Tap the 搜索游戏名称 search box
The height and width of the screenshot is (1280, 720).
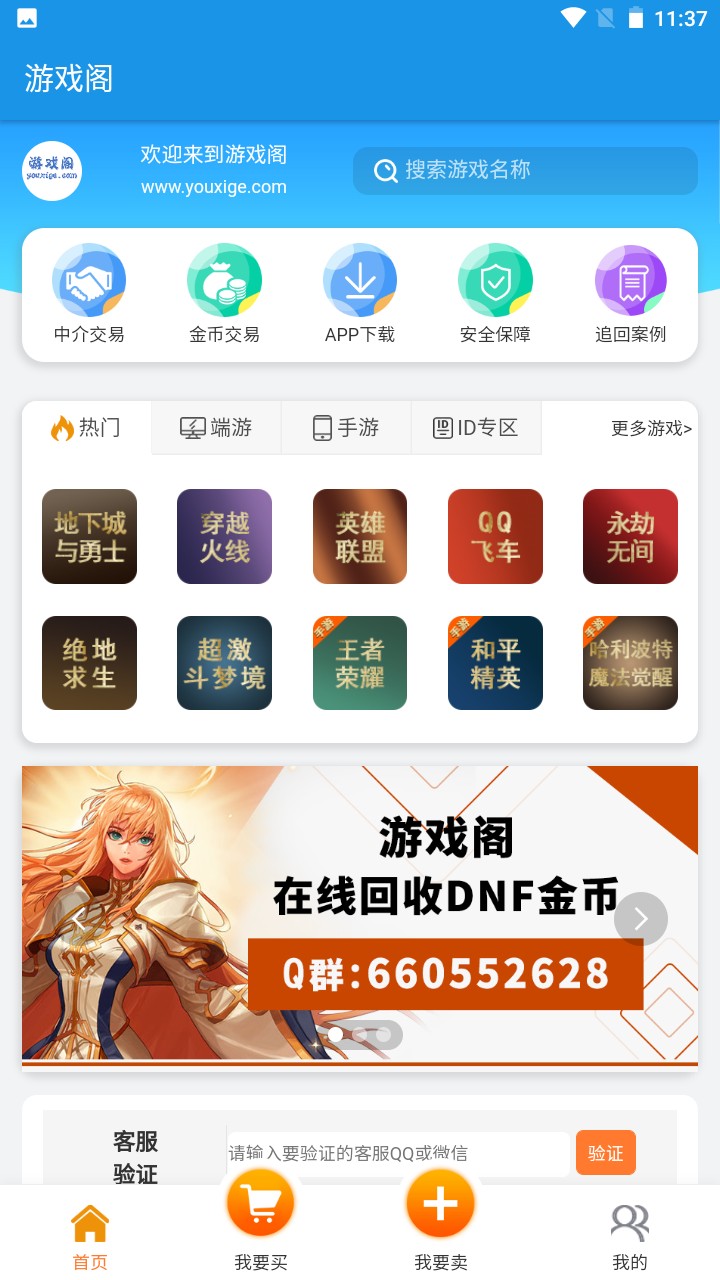point(525,171)
